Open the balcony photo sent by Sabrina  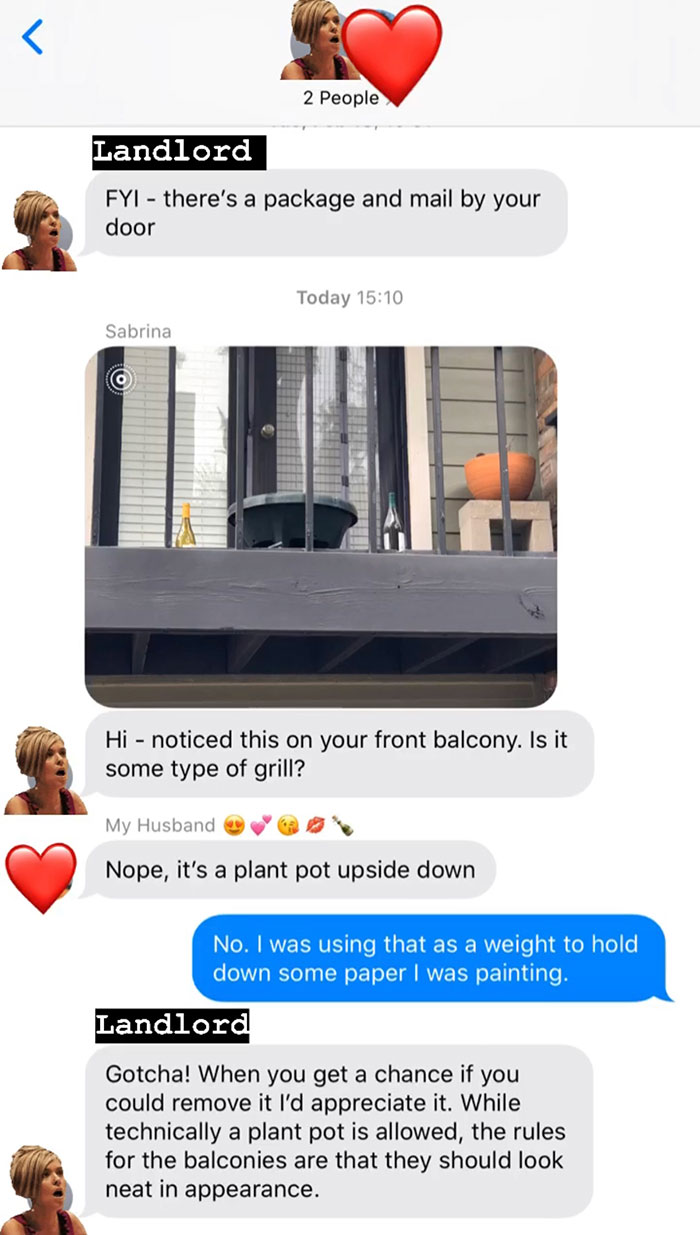point(320,525)
